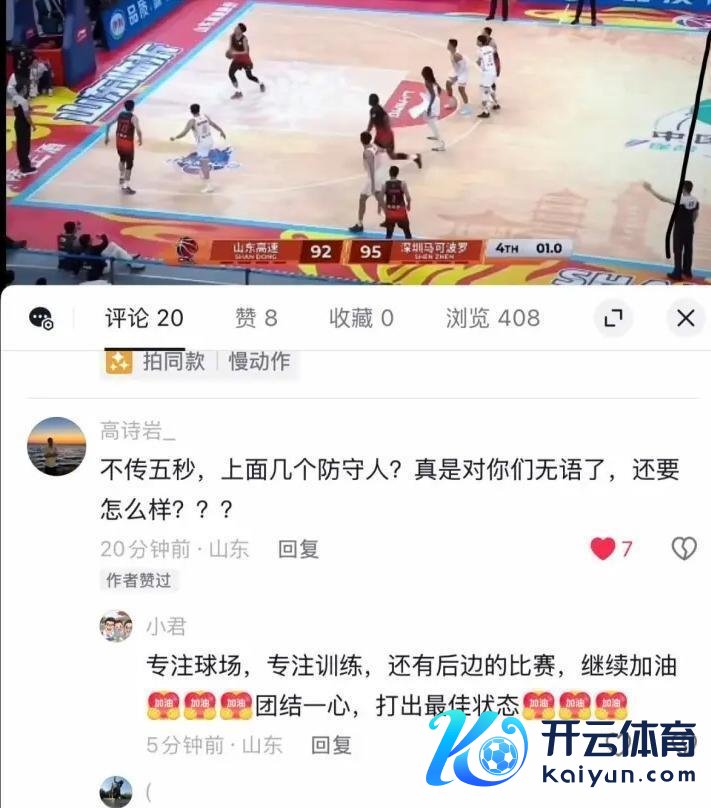Image resolution: width=711 pixels, height=808 pixels.
Task: Switch to the 浏览 408 tab
Action: 492,318
